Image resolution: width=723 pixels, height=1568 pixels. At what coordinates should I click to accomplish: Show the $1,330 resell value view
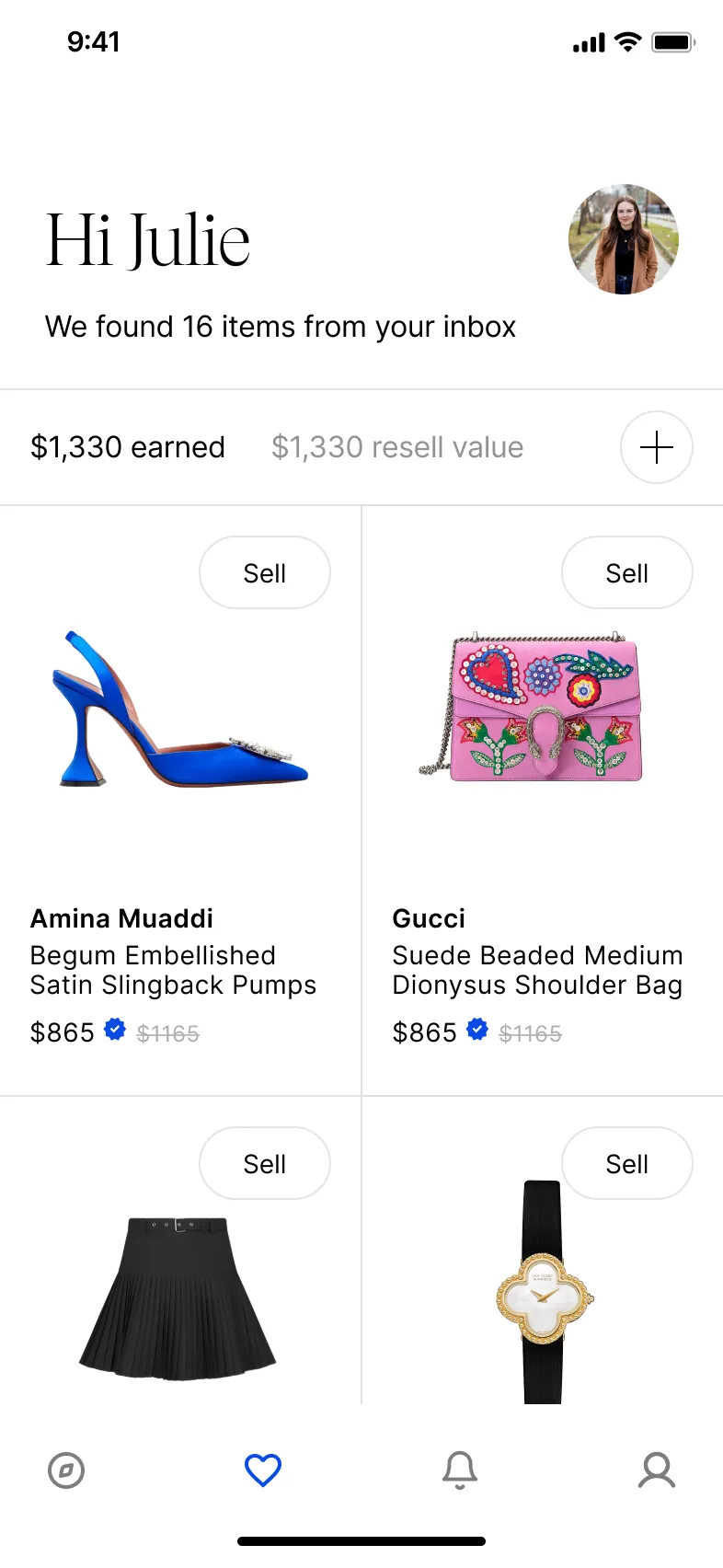pyautogui.click(x=397, y=447)
